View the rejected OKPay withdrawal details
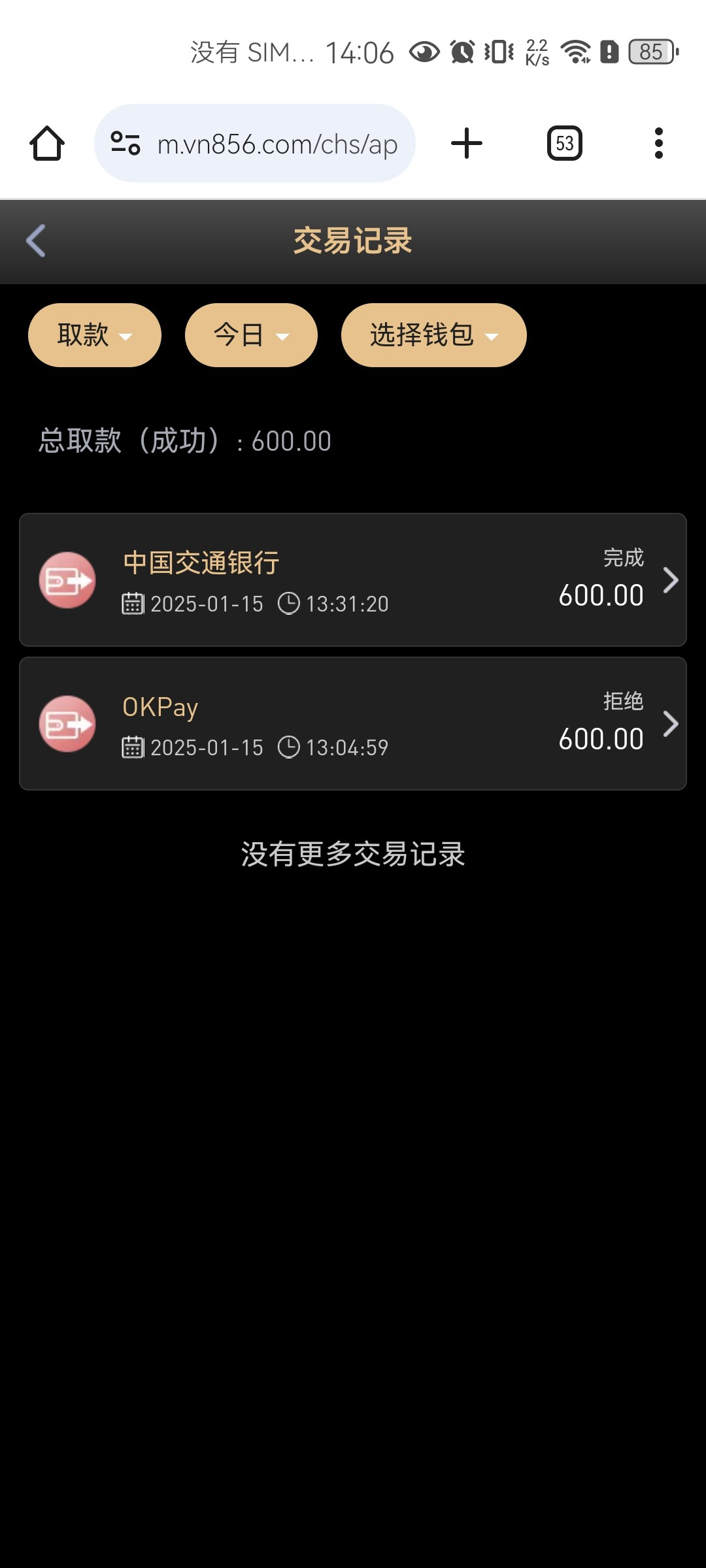 point(353,724)
